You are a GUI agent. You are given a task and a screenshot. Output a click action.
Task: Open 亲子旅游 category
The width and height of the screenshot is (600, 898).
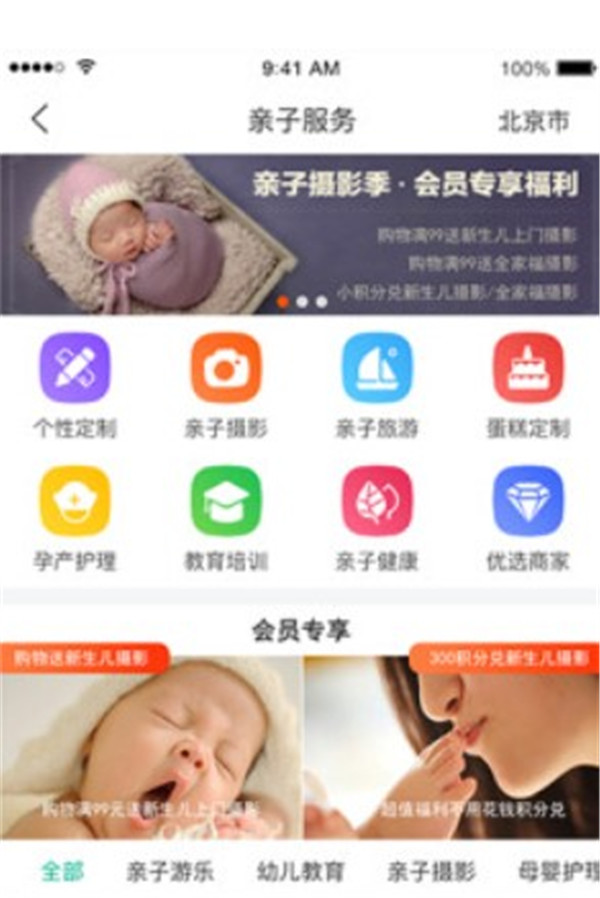coord(377,368)
